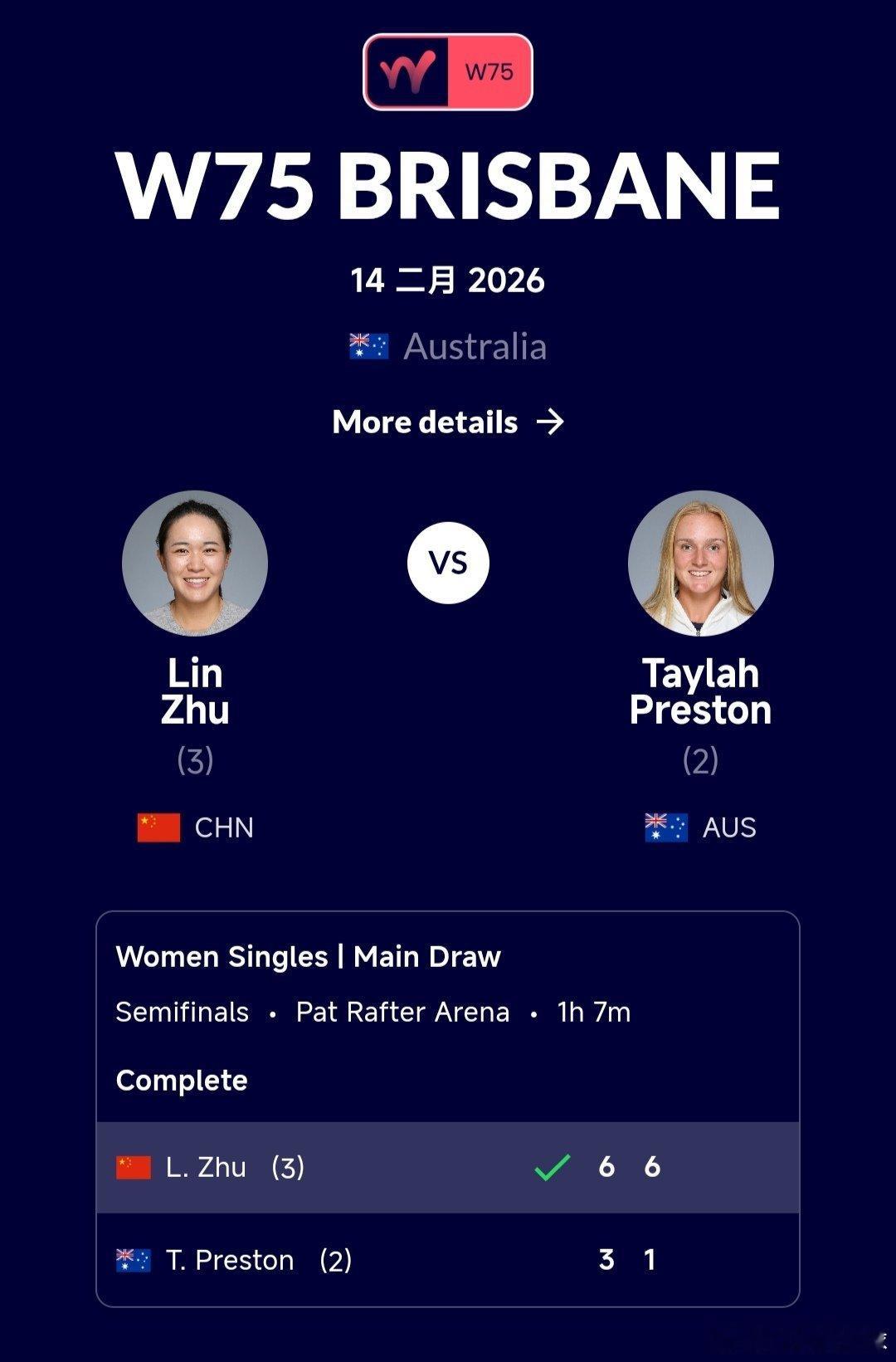
Task: Click the CHN flag icon
Action: [158, 827]
